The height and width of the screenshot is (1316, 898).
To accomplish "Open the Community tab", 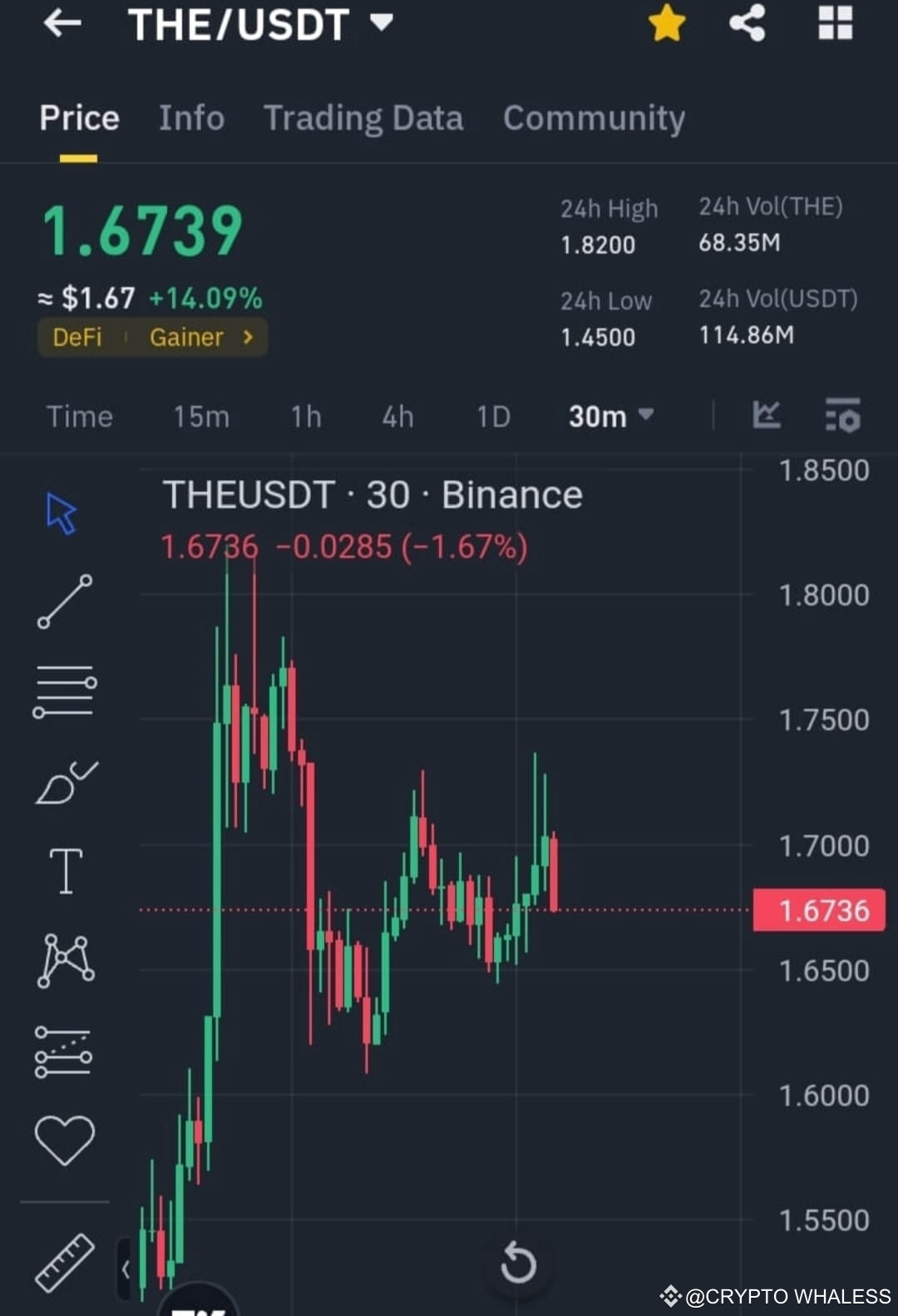I will (593, 117).
